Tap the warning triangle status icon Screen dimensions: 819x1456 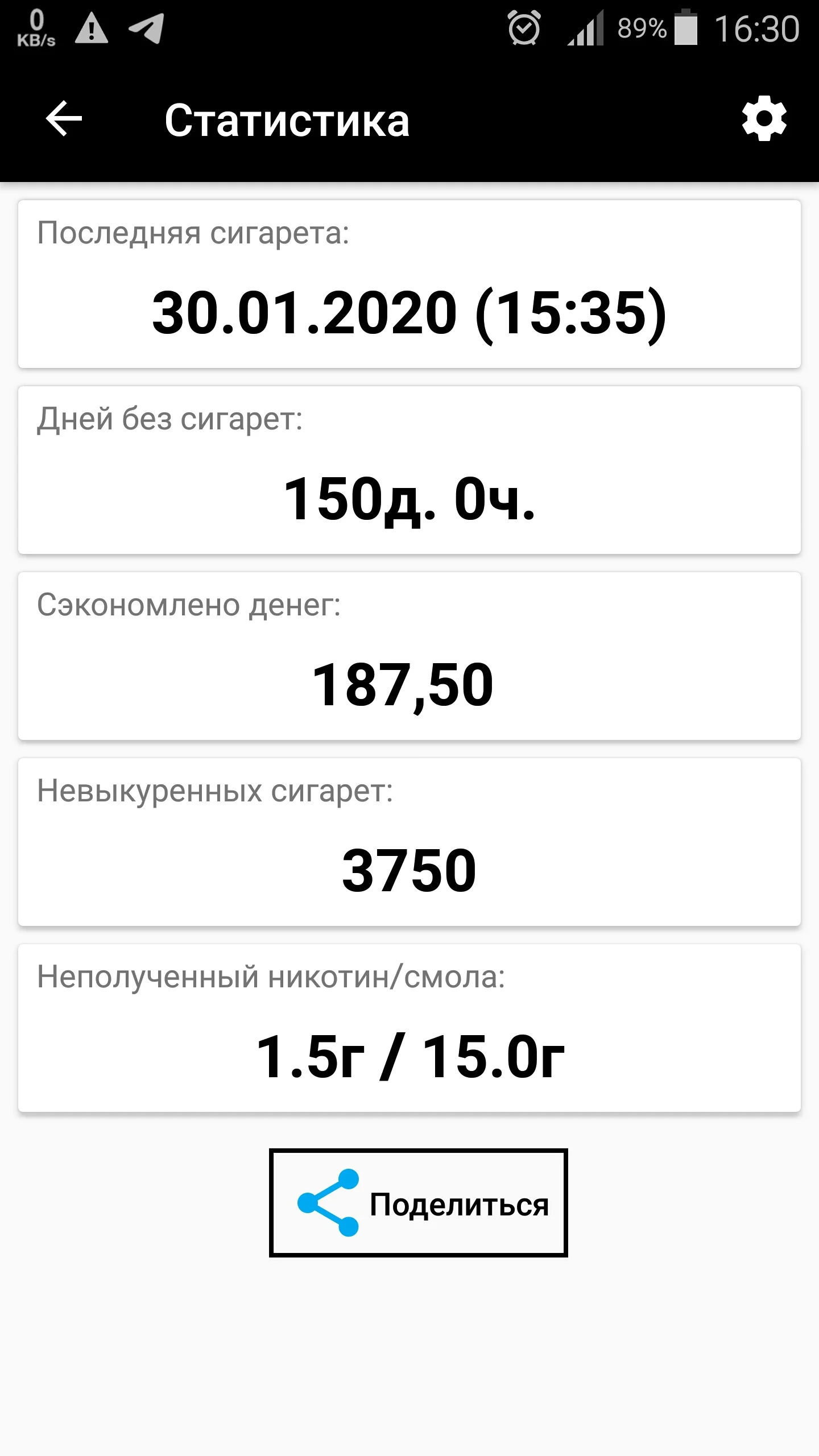91,28
